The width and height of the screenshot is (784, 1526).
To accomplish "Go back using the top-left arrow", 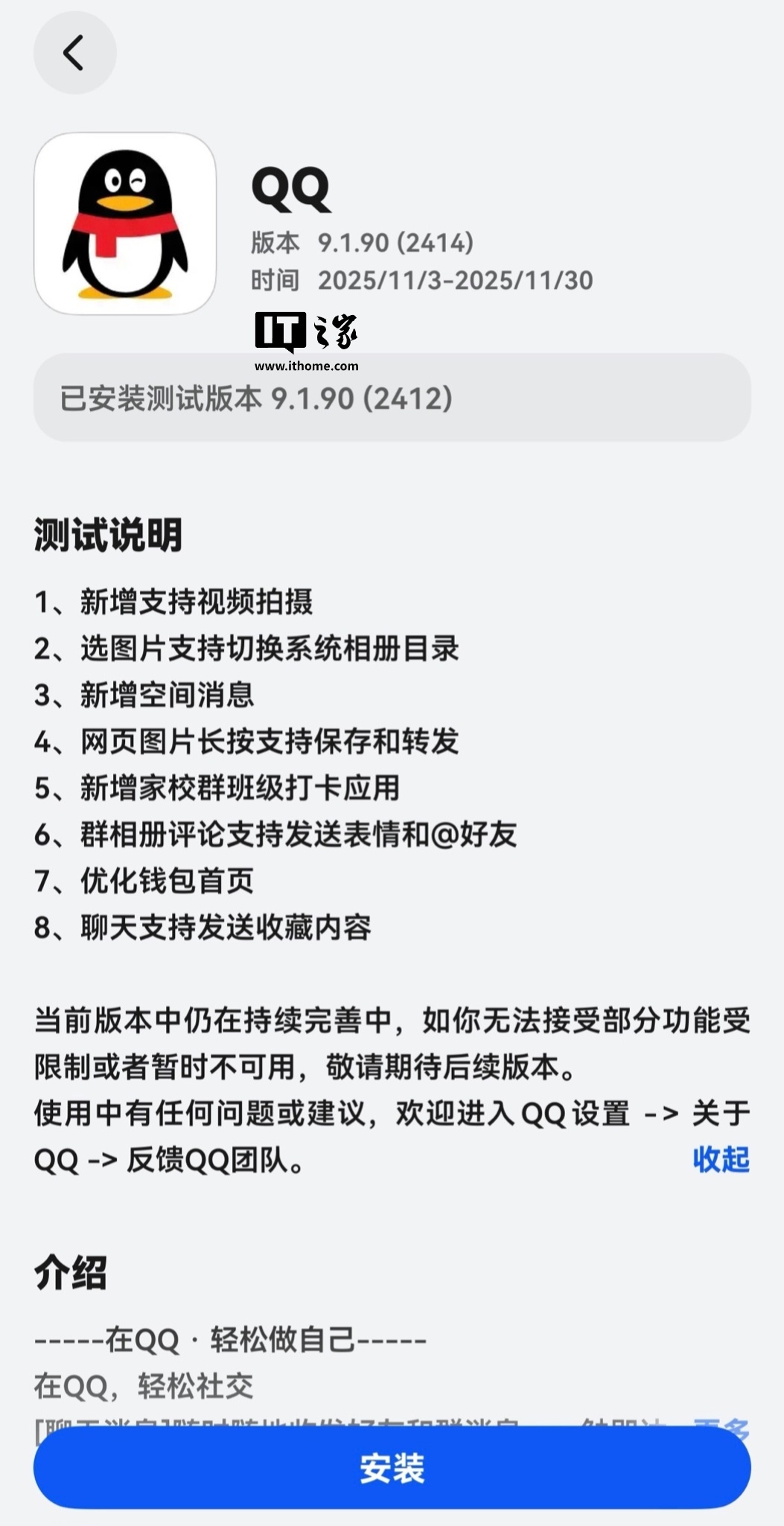I will [x=74, y=53].
